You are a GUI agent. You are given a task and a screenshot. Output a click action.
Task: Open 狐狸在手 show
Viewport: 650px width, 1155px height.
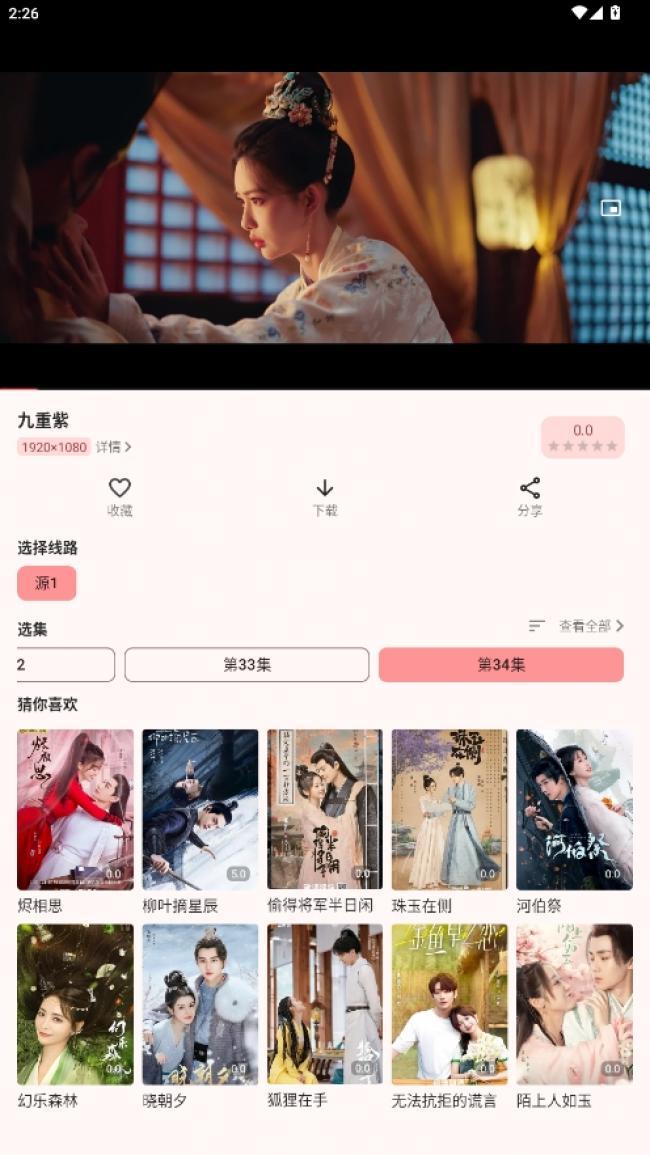tap(325, 1004)
